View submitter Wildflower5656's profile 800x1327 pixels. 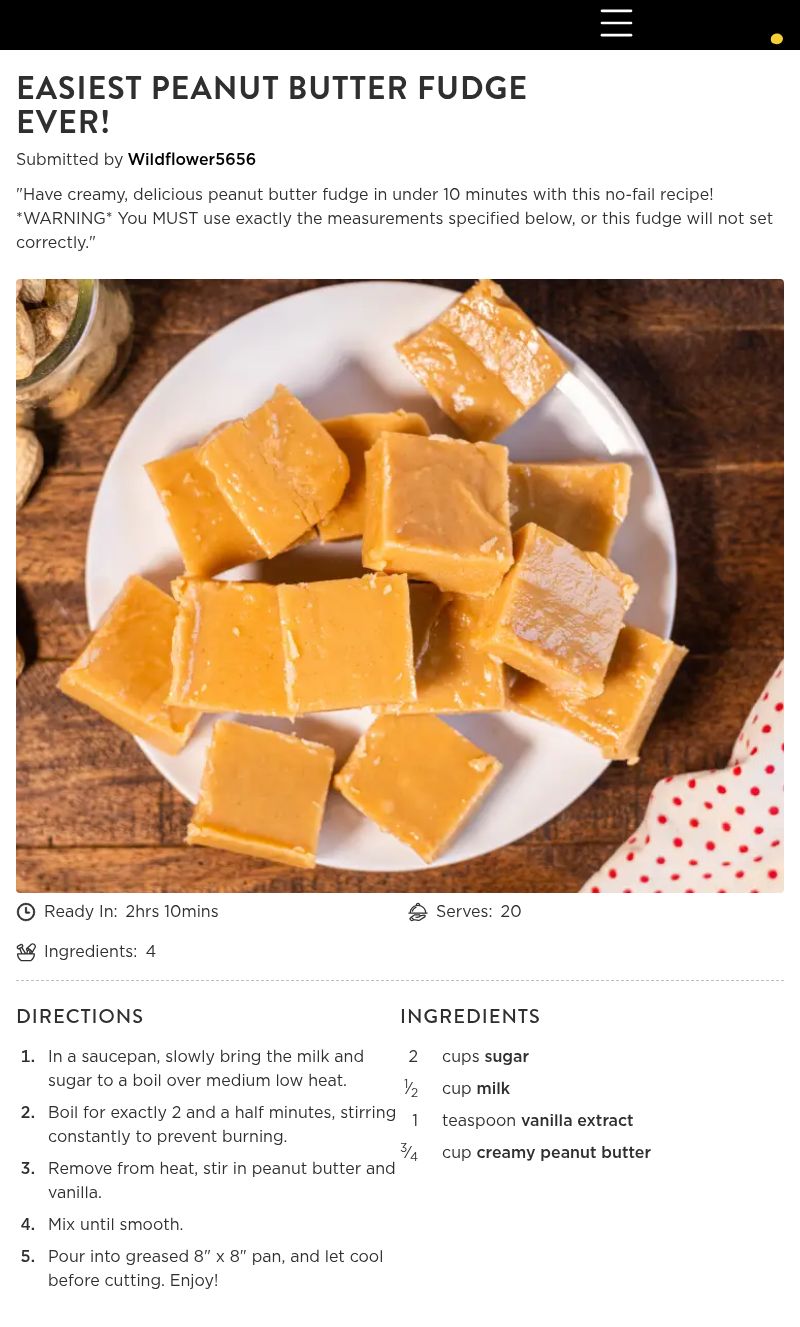coord(191,160)
